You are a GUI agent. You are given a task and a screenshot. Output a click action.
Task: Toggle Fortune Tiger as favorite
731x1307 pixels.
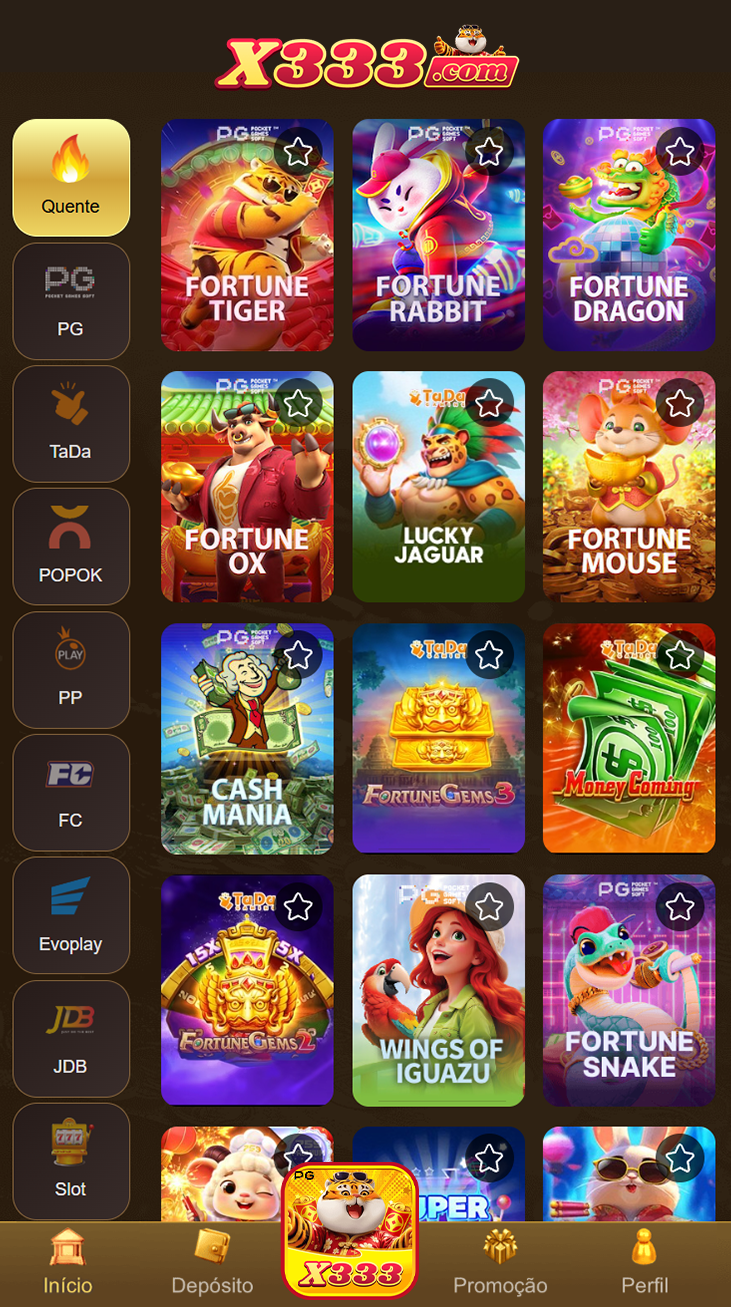coord(298,151)
